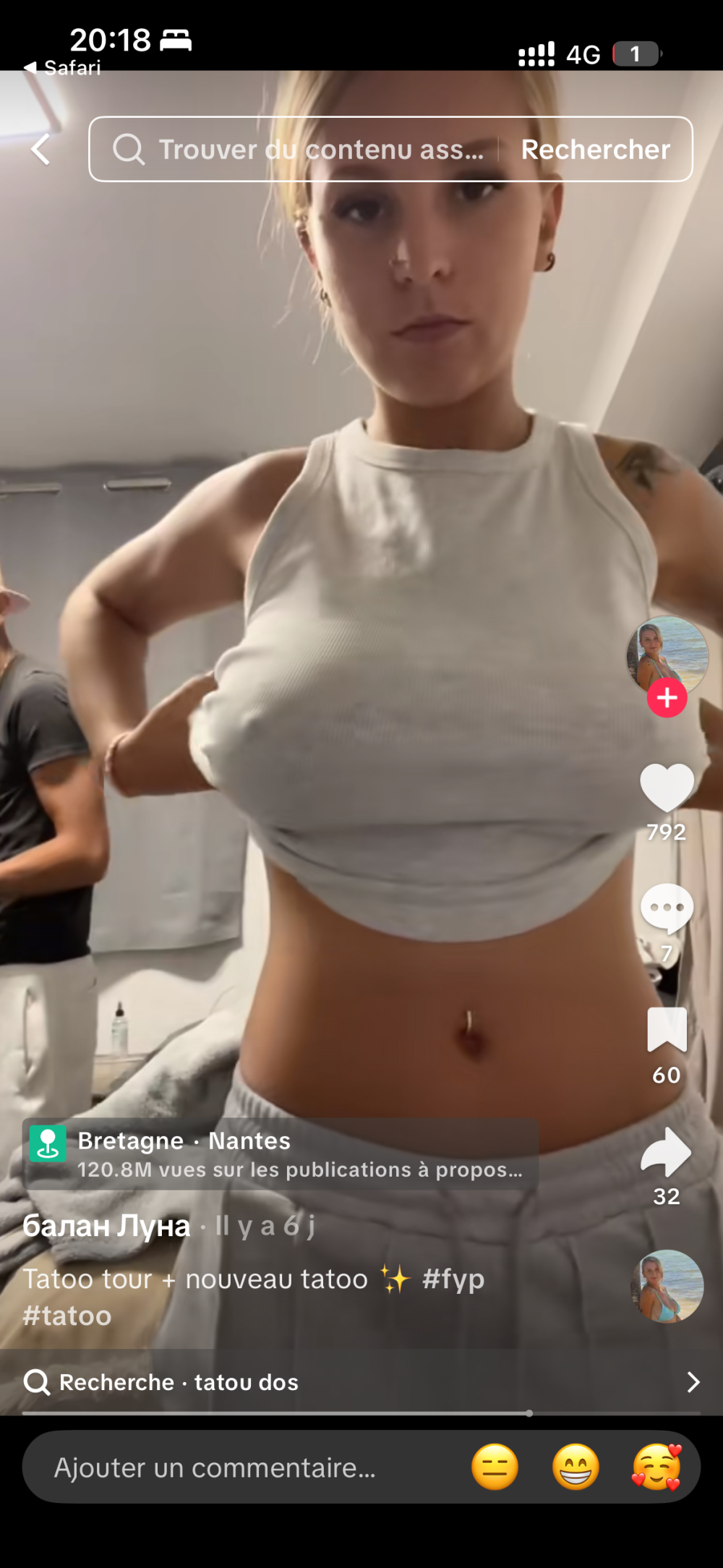Screen dimensions: 723x1568
Task: Tap the 'Ajouter un commentaire' field
Action: (239, 1467)
